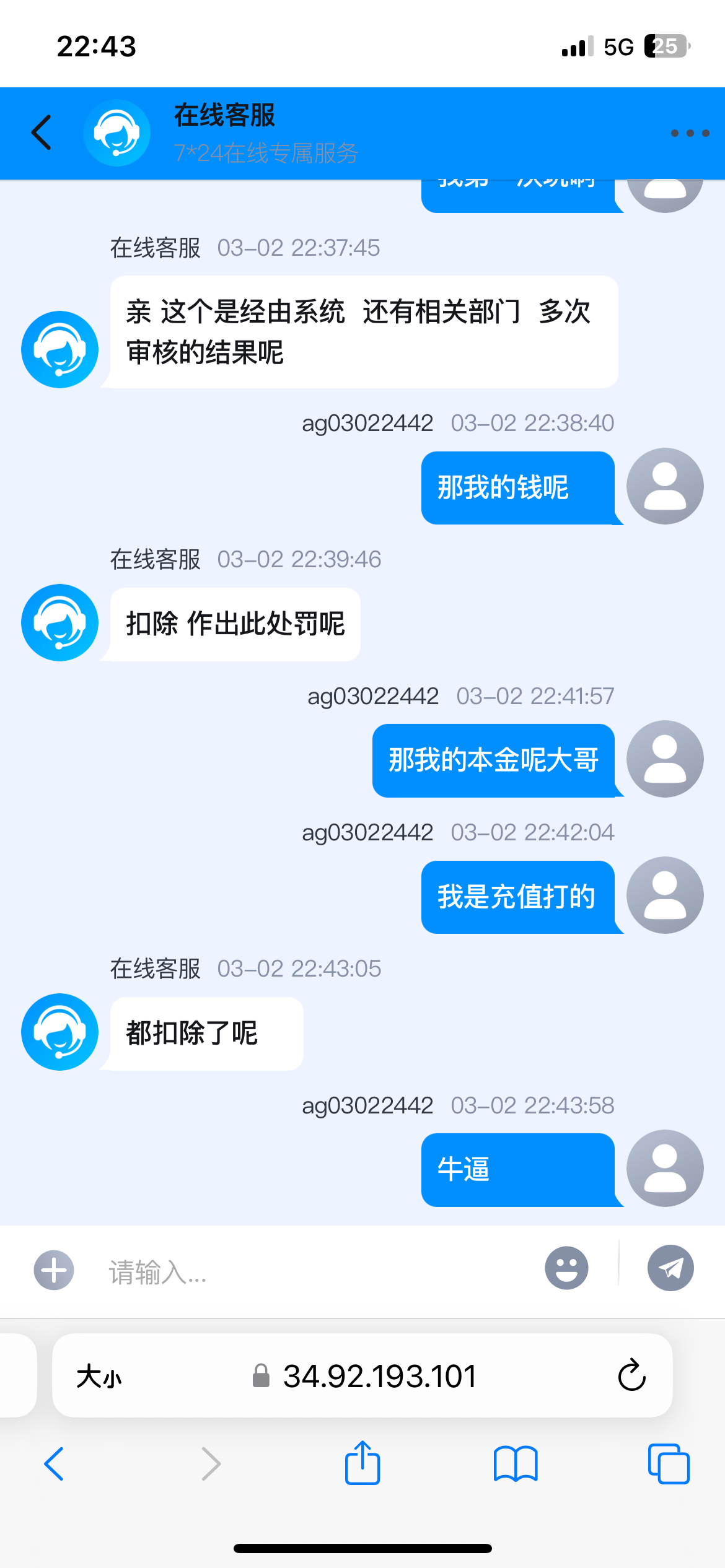
Task: Tap the battery indicator showing 25
Action: coord(666,45)
